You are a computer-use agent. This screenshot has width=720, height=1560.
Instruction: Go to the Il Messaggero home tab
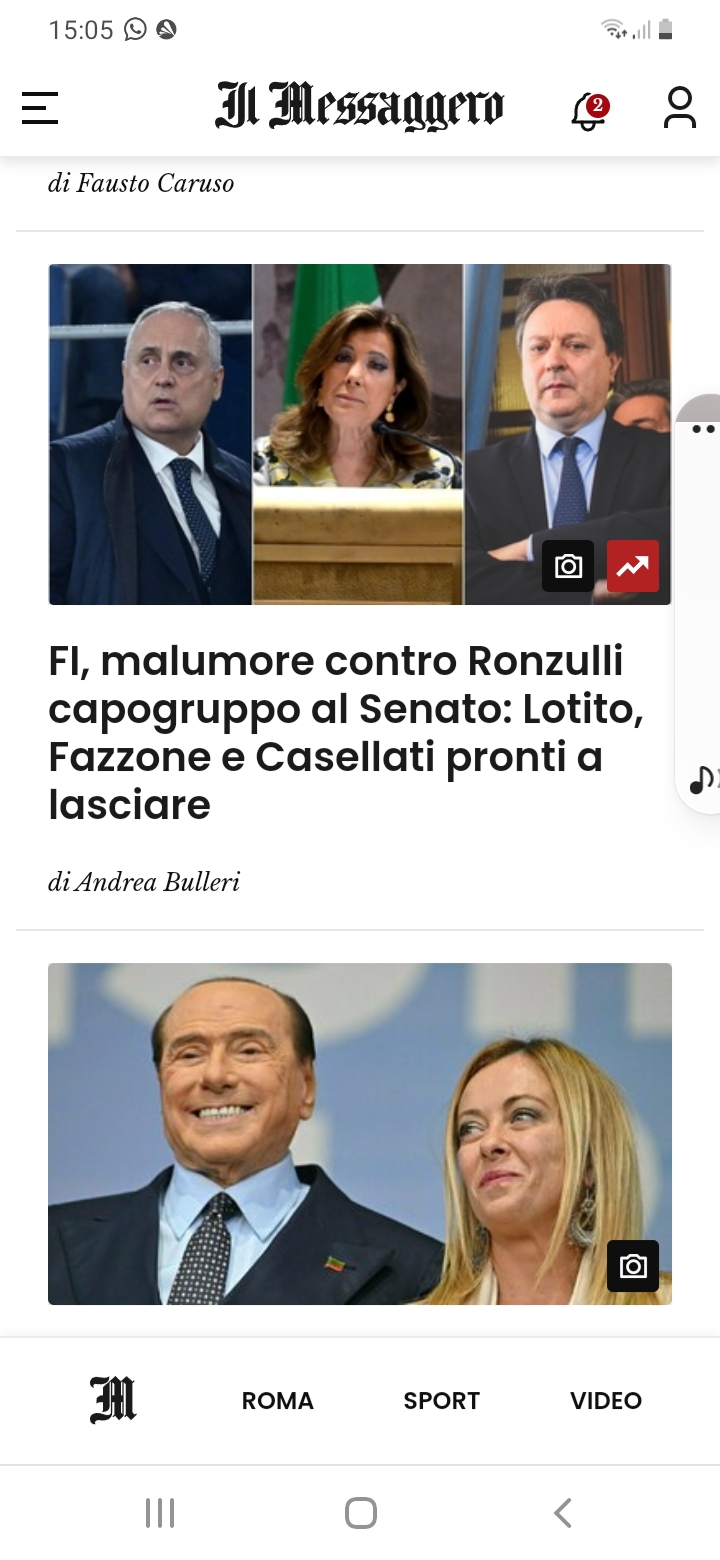click(113, 1400)
